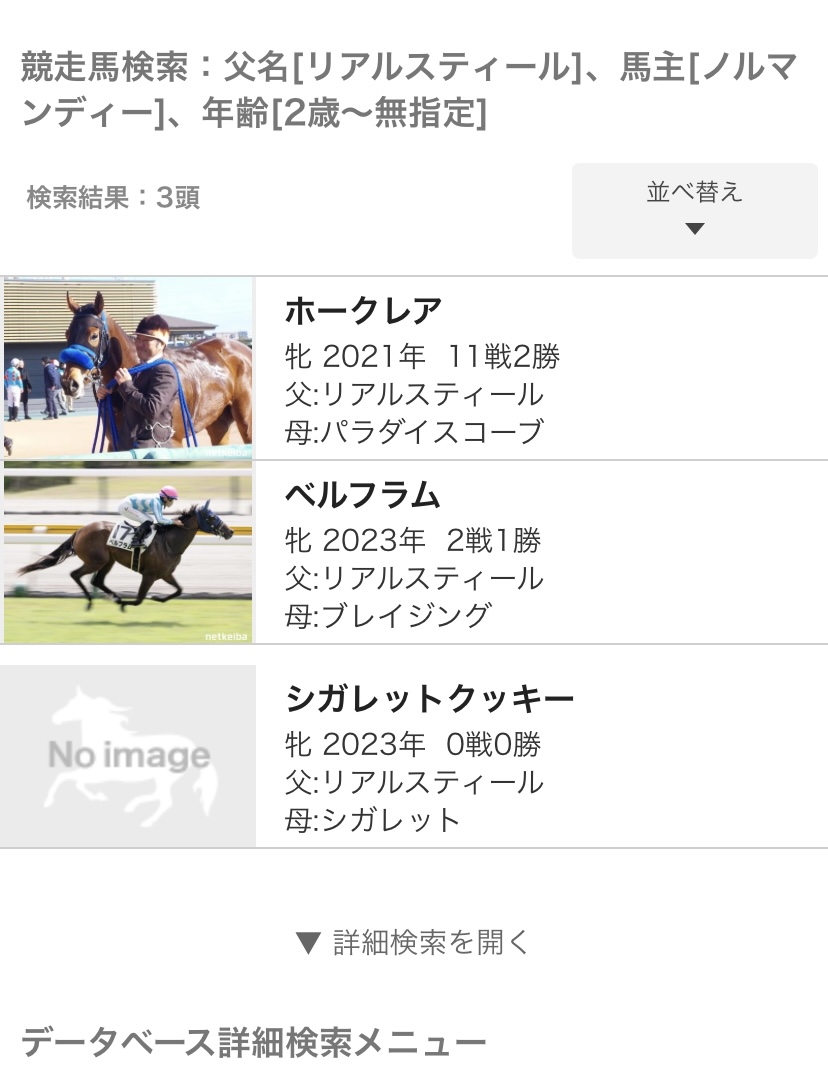Open the ベルフラム horse result
The image size is (828, 1082).
pos(363,495)
